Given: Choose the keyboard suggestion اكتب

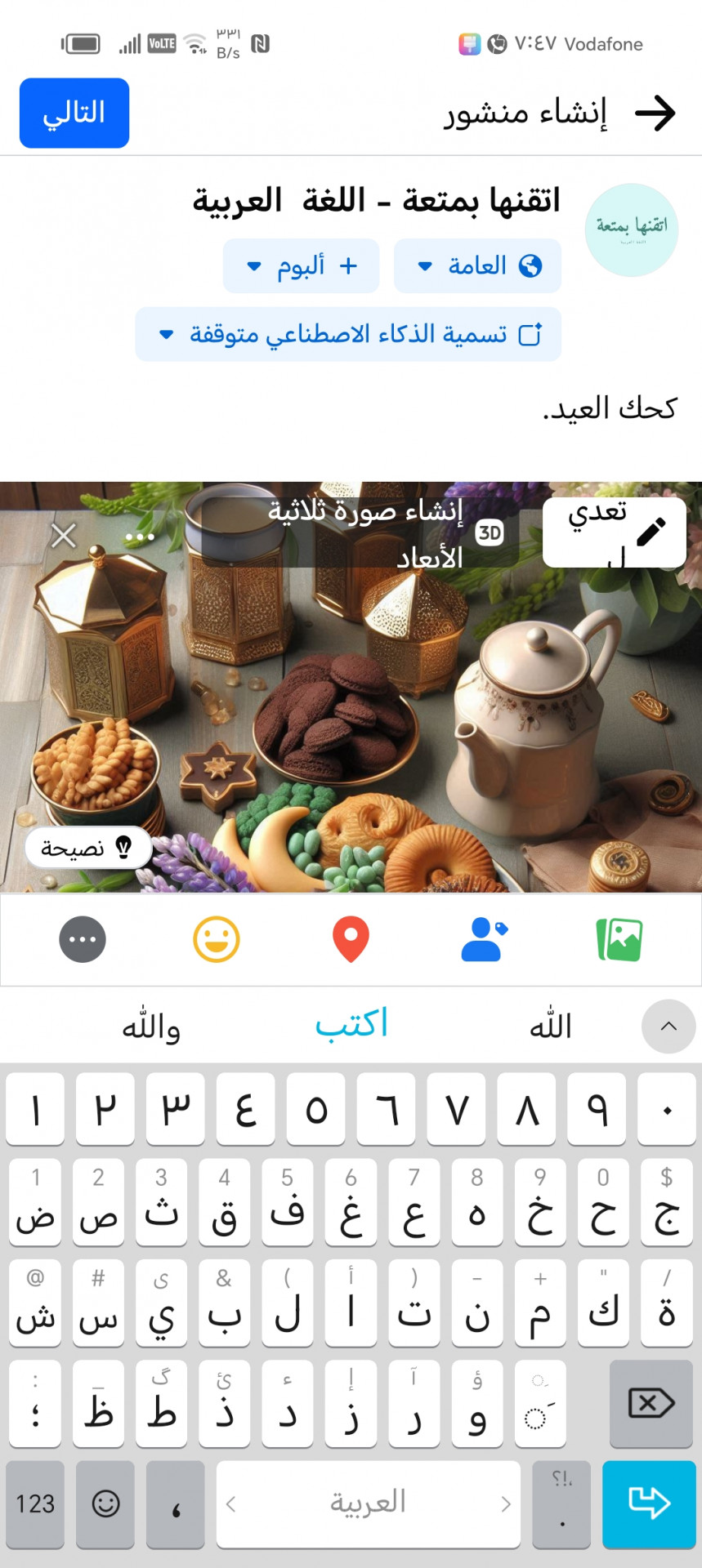Looking at the screenshot, I should [351, 1025].
